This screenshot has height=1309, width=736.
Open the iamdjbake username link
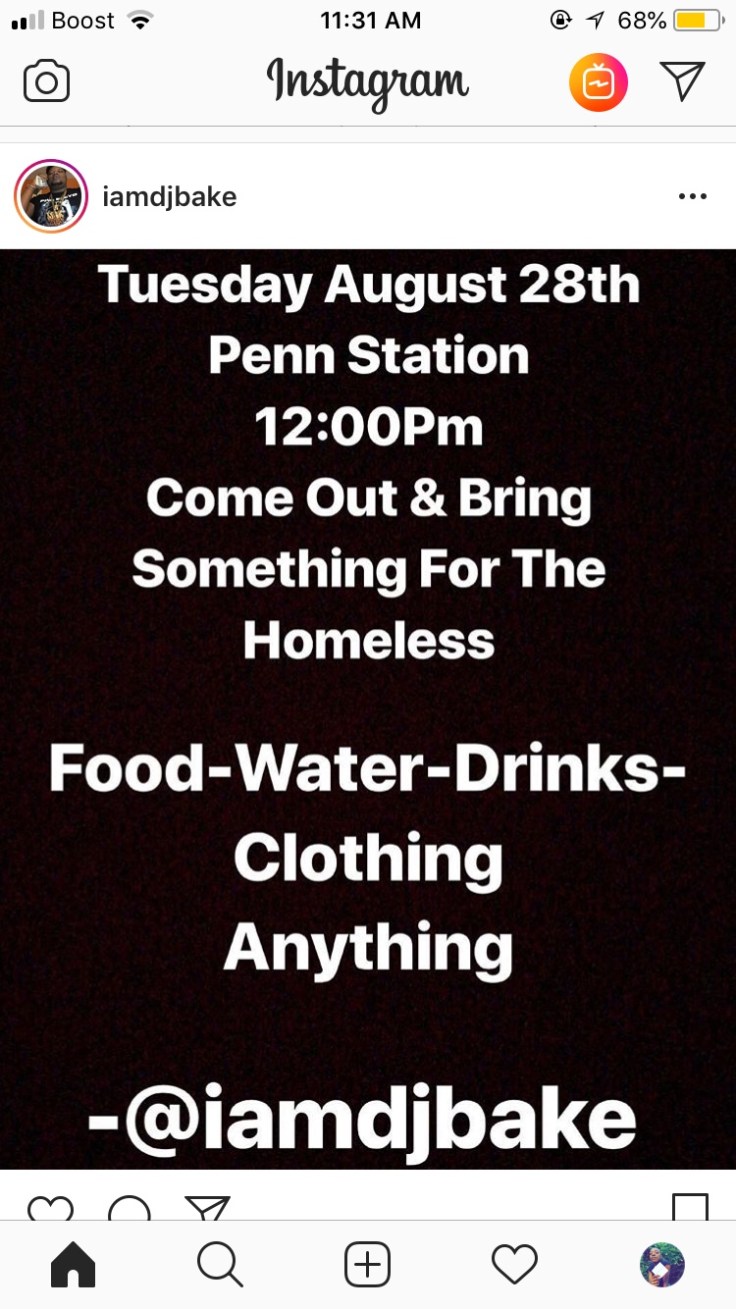169,197
